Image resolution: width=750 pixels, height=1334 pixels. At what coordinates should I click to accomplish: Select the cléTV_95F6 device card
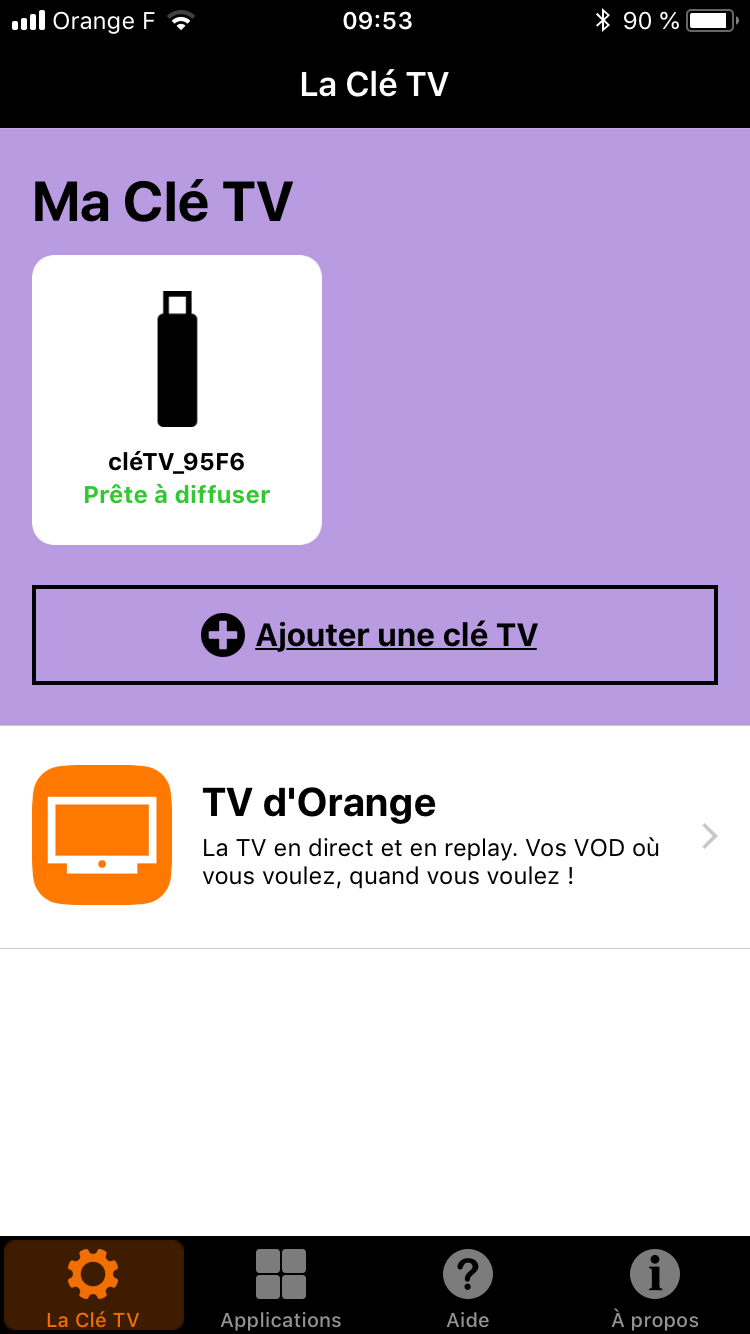[177, 400]
